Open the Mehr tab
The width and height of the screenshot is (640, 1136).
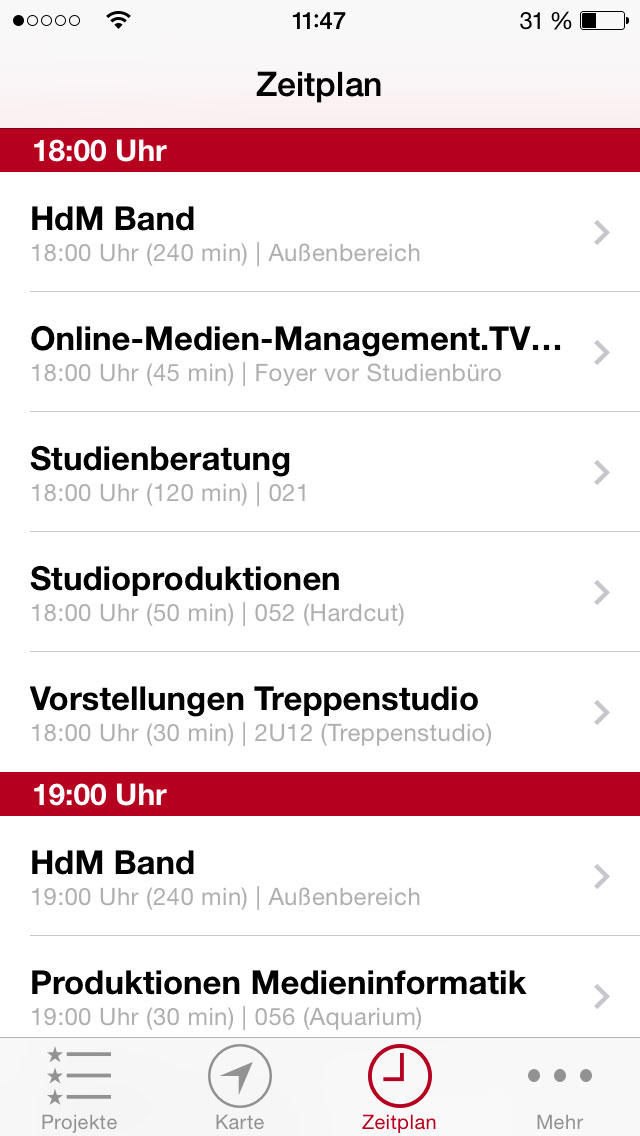[560, 1088]
